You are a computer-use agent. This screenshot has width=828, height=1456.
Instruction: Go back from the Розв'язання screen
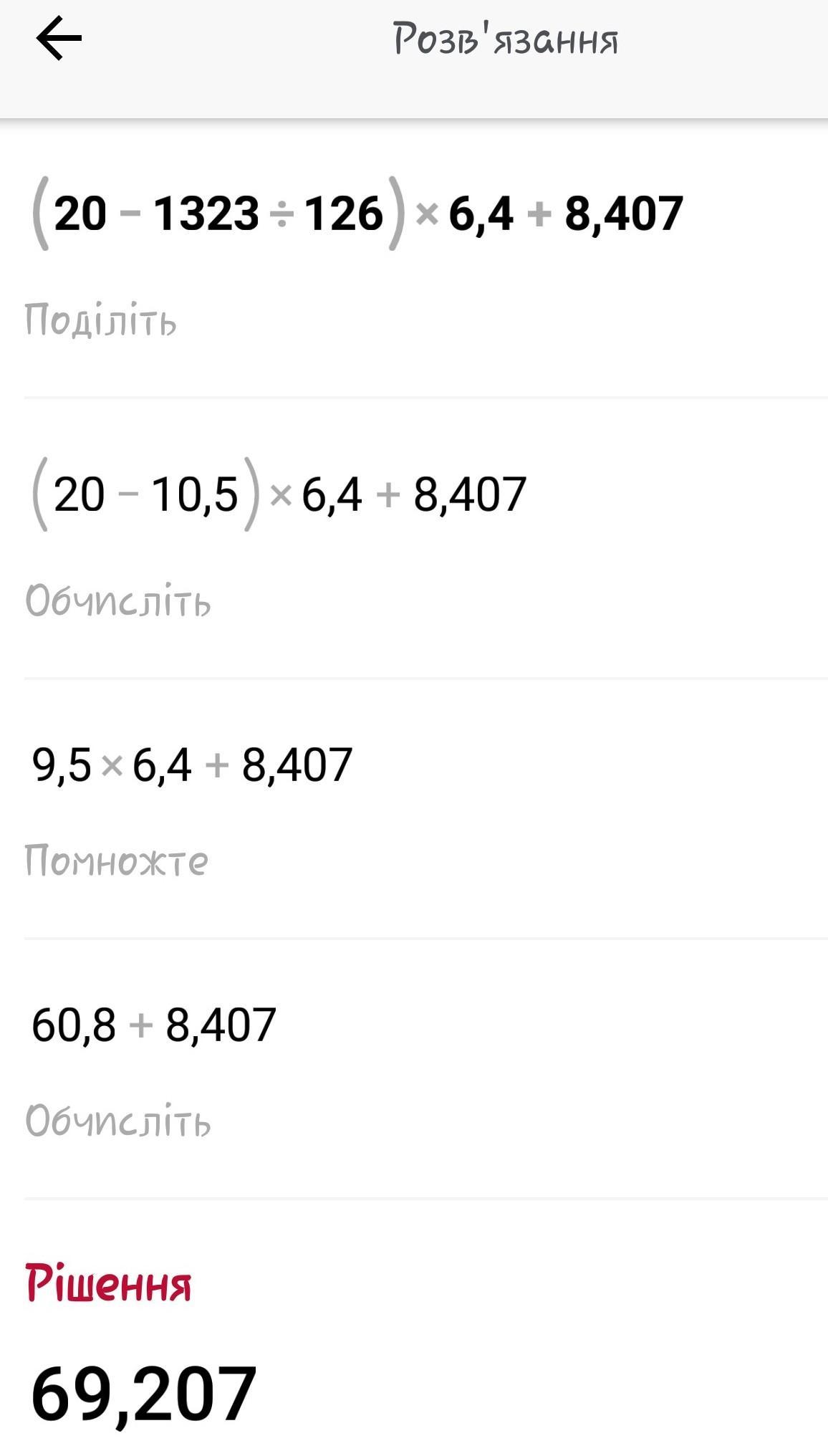click(59, 39)
